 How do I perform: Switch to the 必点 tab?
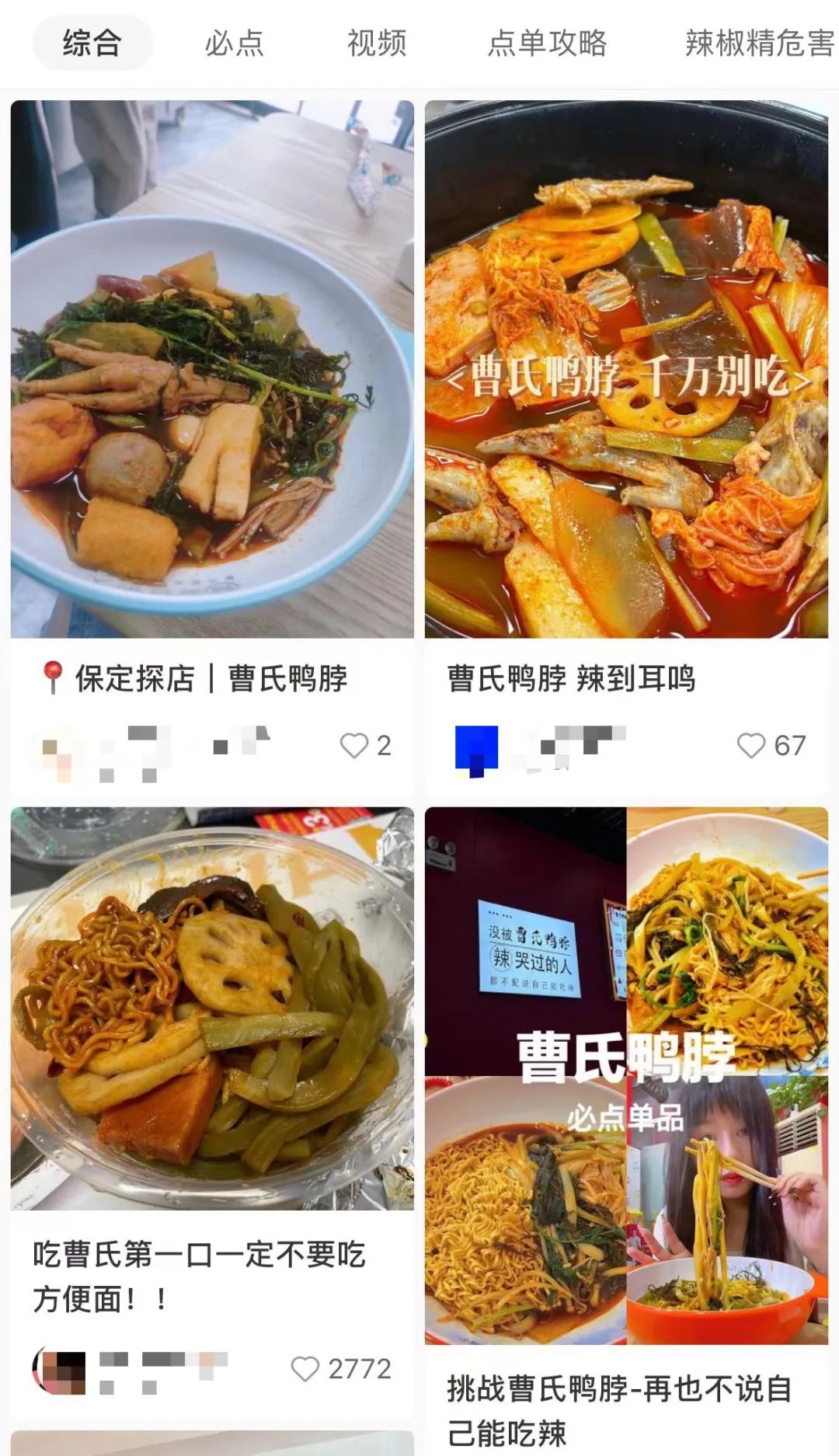tap(234, 44)
